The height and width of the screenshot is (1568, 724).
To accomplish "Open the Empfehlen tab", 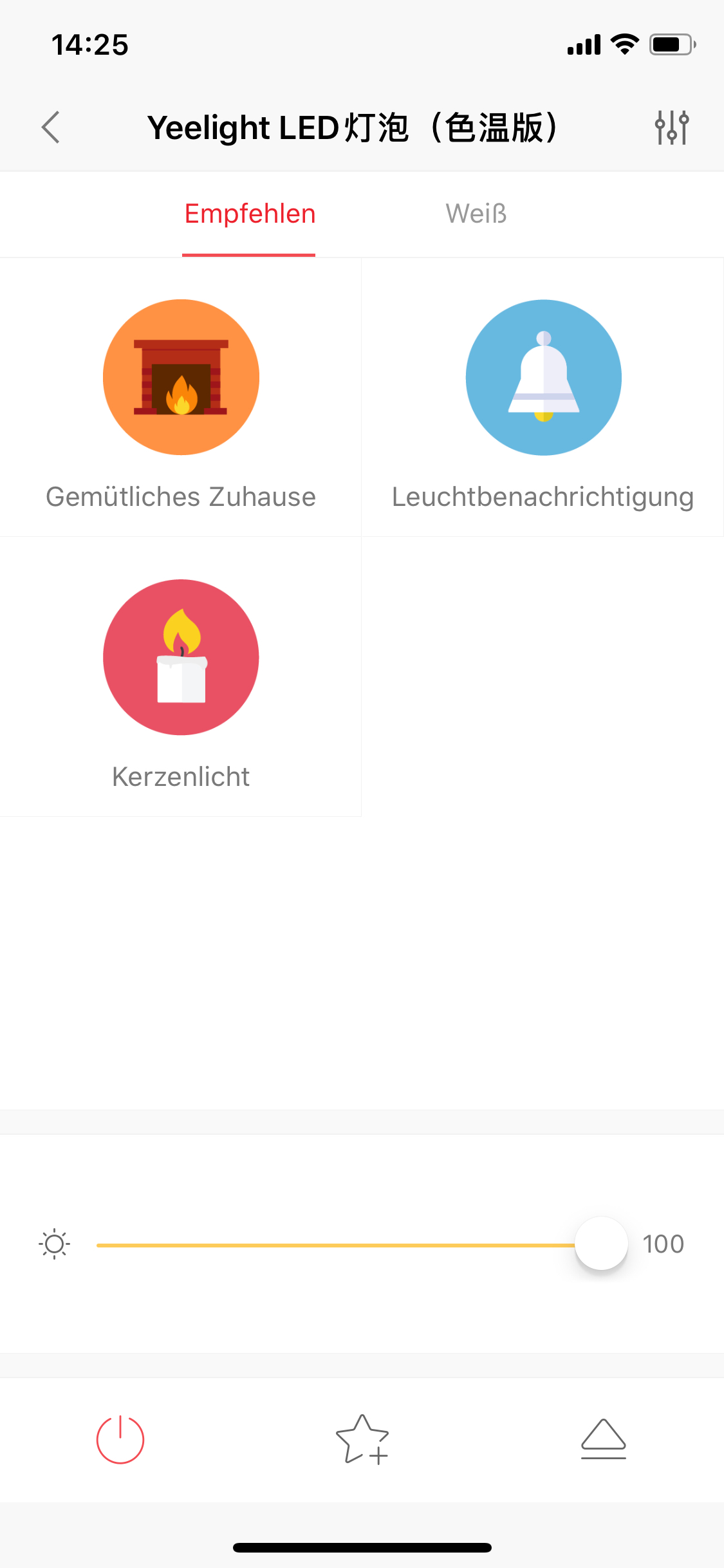I will click(249, 213).
